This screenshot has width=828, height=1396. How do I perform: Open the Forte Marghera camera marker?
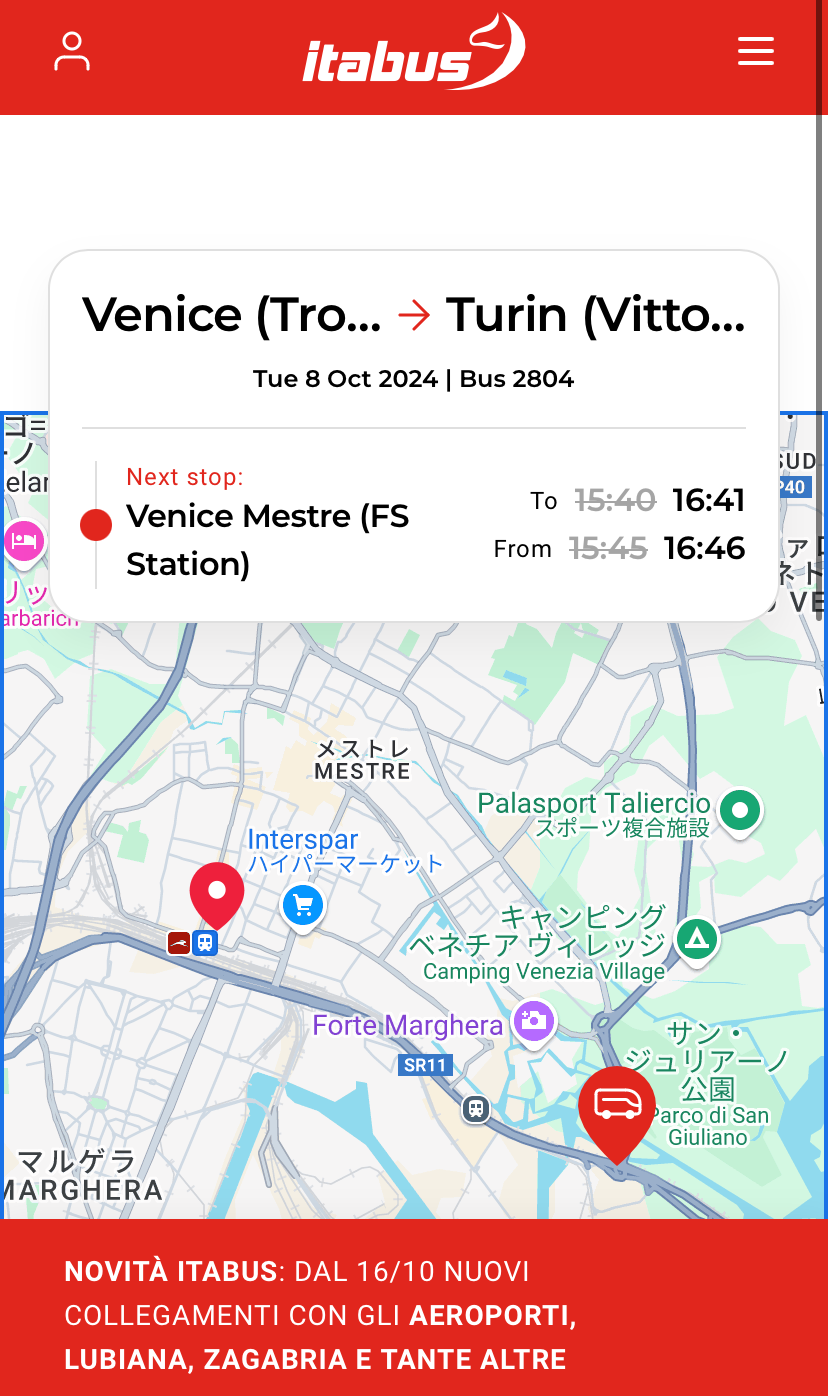point(534,1020)
